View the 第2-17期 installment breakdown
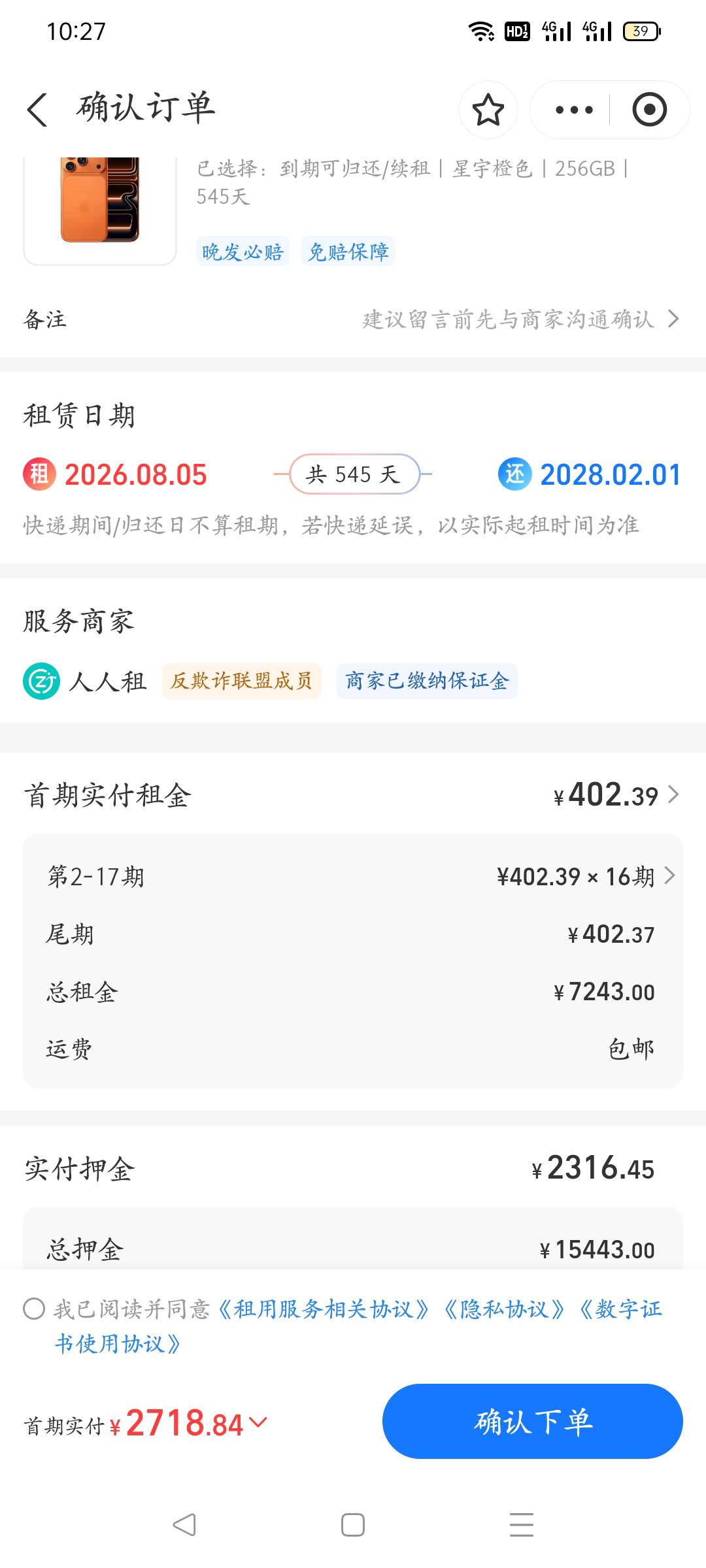This screenshot has height=1568, width=706. 353,876
